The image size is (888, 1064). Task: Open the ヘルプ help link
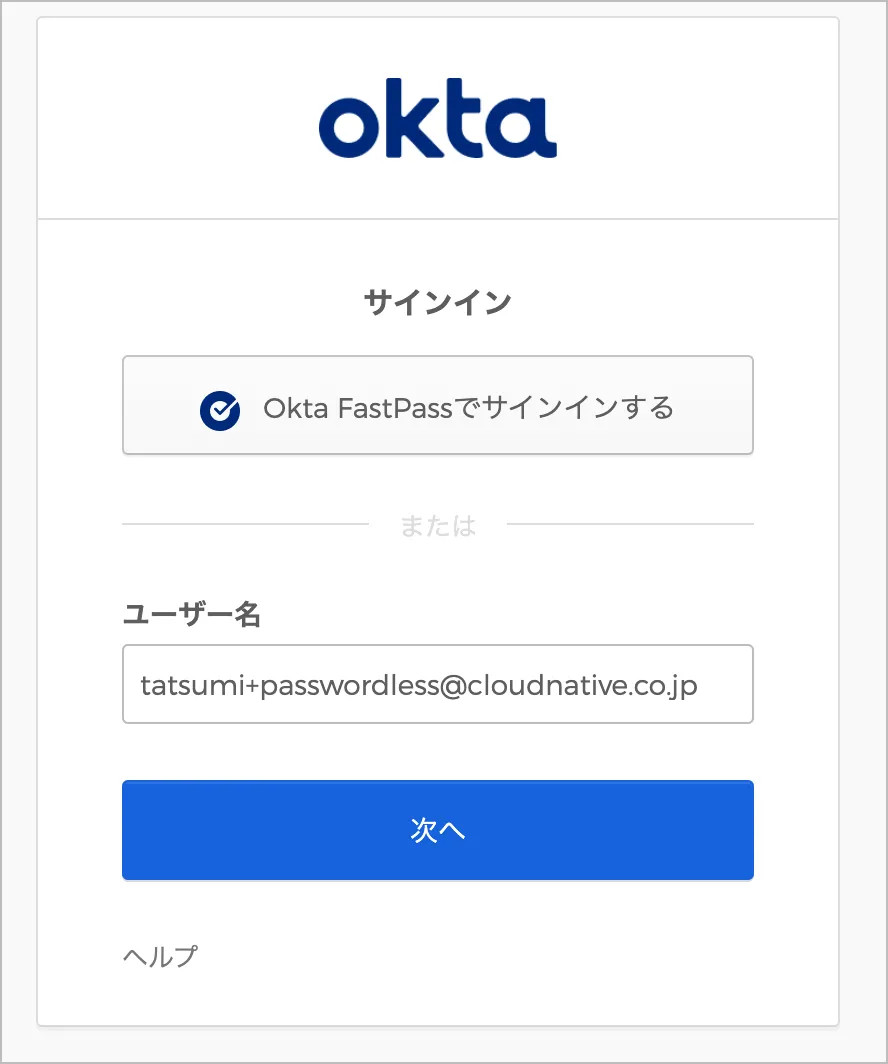click(x=160, y=957)
